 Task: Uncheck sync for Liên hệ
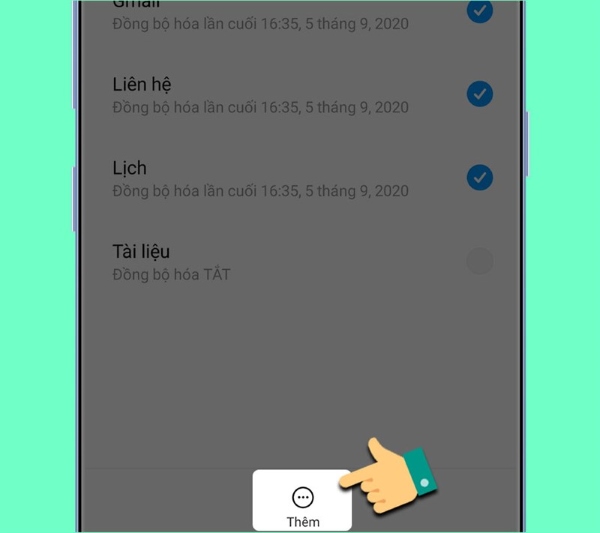(480, 94)
